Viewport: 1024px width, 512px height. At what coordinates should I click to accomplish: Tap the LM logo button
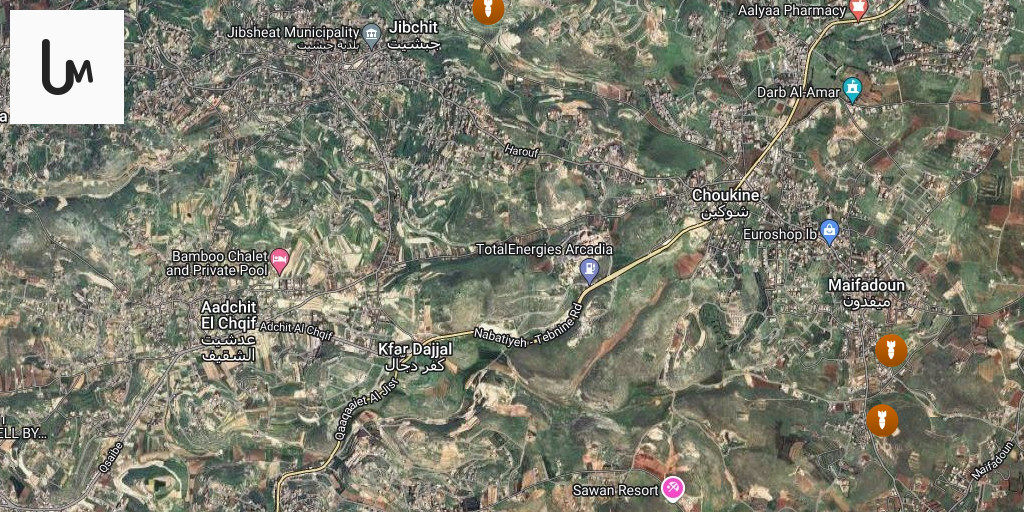[66, 67]
